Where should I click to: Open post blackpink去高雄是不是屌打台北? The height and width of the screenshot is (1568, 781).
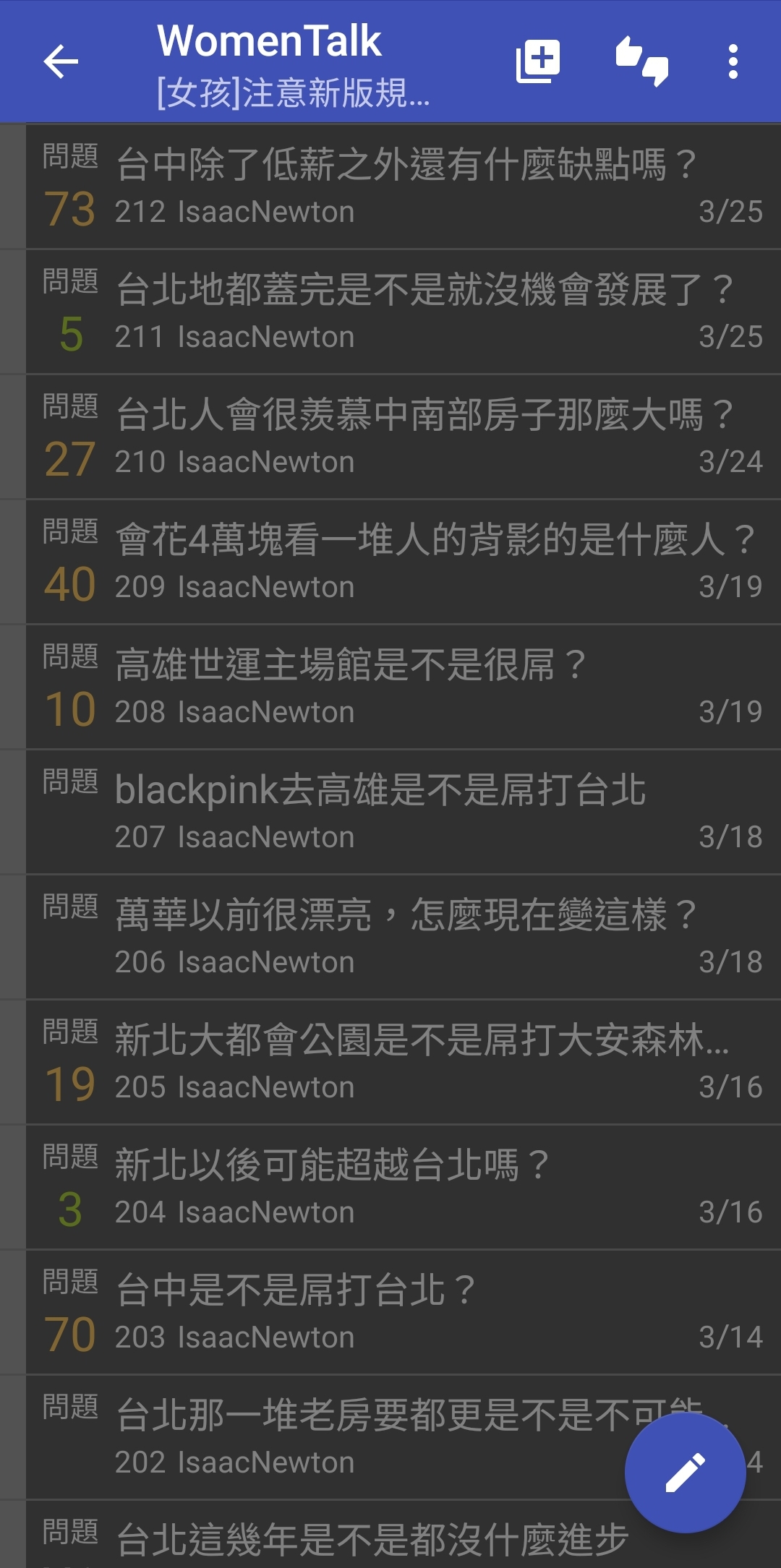[x=404, y=812]
